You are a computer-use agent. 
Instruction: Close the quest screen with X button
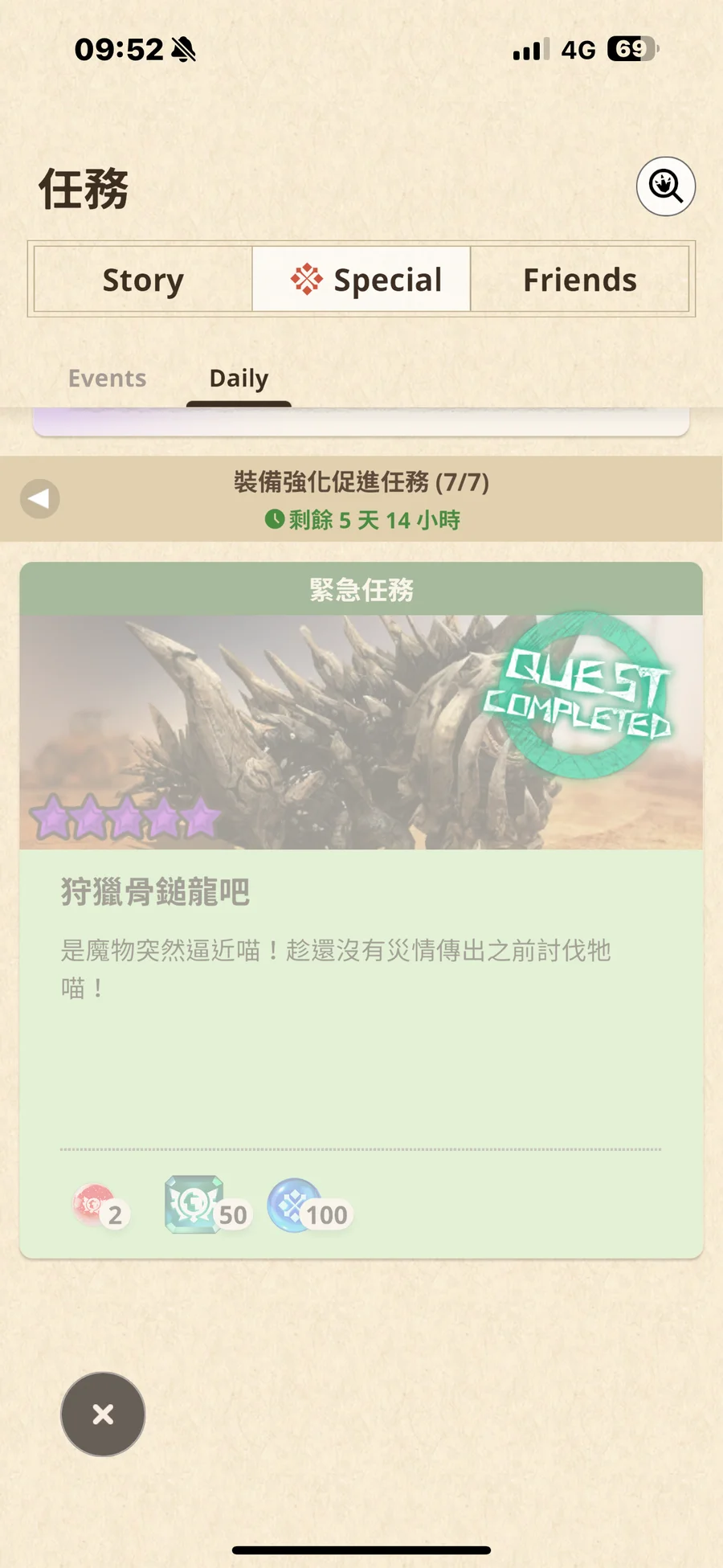pyautogui.click(x=103, y=1414)
